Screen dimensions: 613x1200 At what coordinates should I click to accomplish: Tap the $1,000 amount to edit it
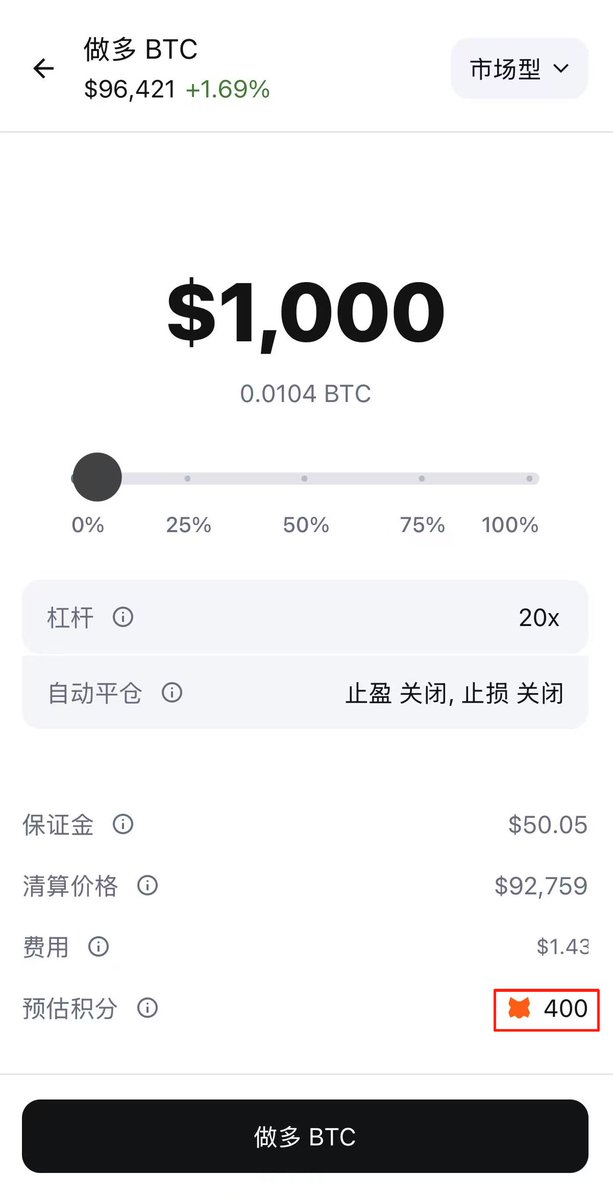click(305, 313)
